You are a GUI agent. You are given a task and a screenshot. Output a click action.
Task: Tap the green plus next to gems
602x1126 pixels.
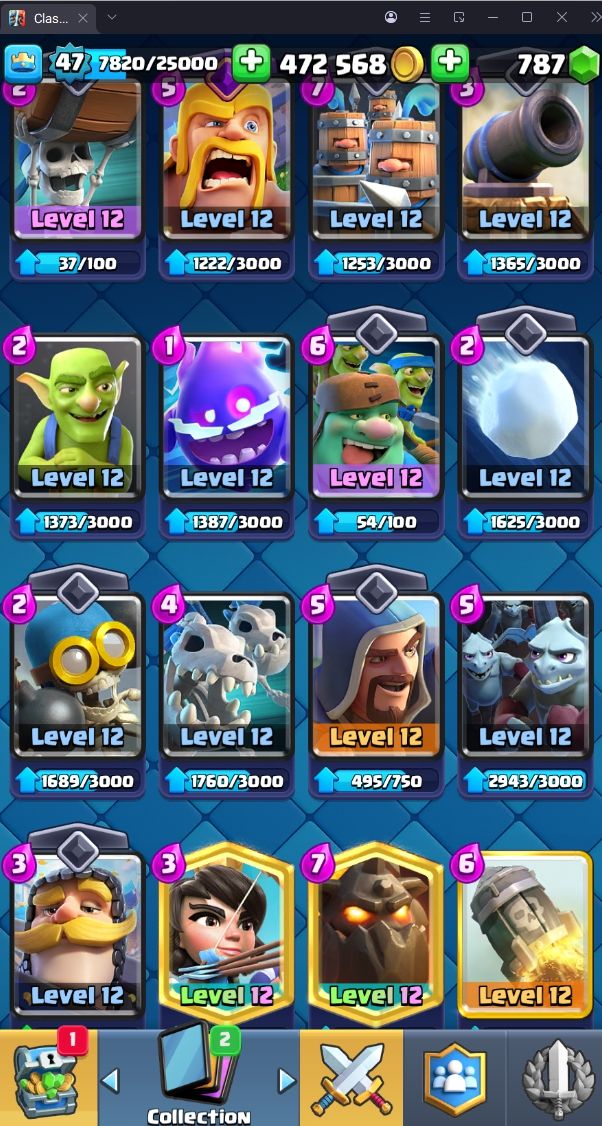point(450,62)
